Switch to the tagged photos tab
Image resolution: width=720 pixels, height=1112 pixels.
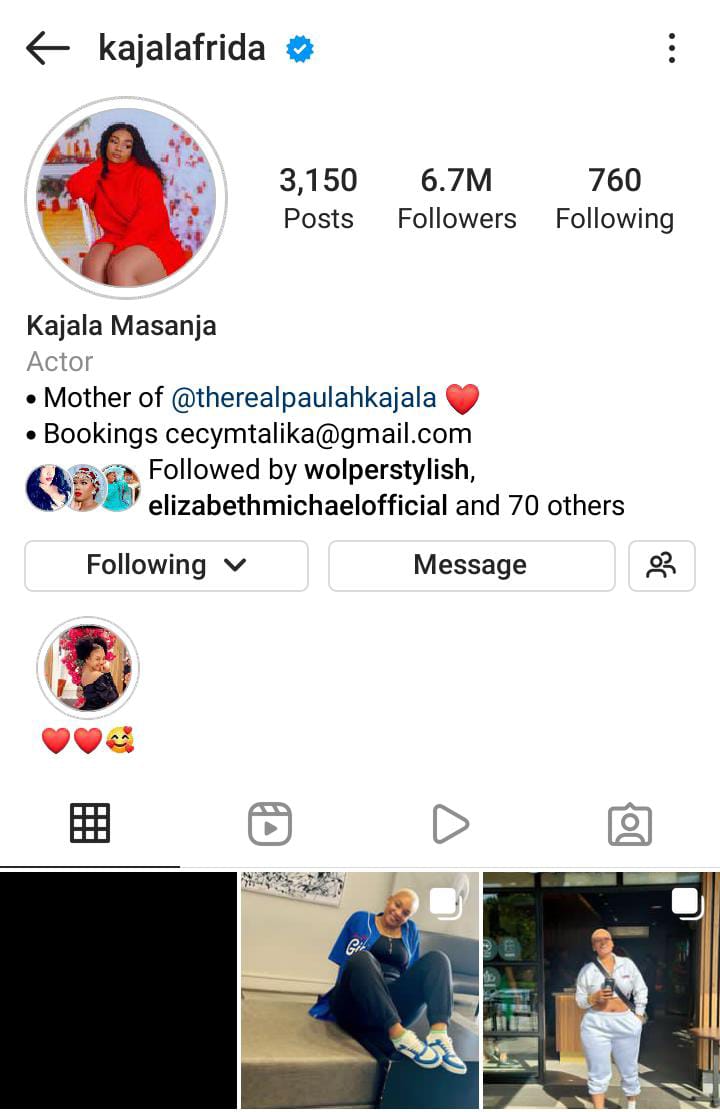tap(630, 824)
